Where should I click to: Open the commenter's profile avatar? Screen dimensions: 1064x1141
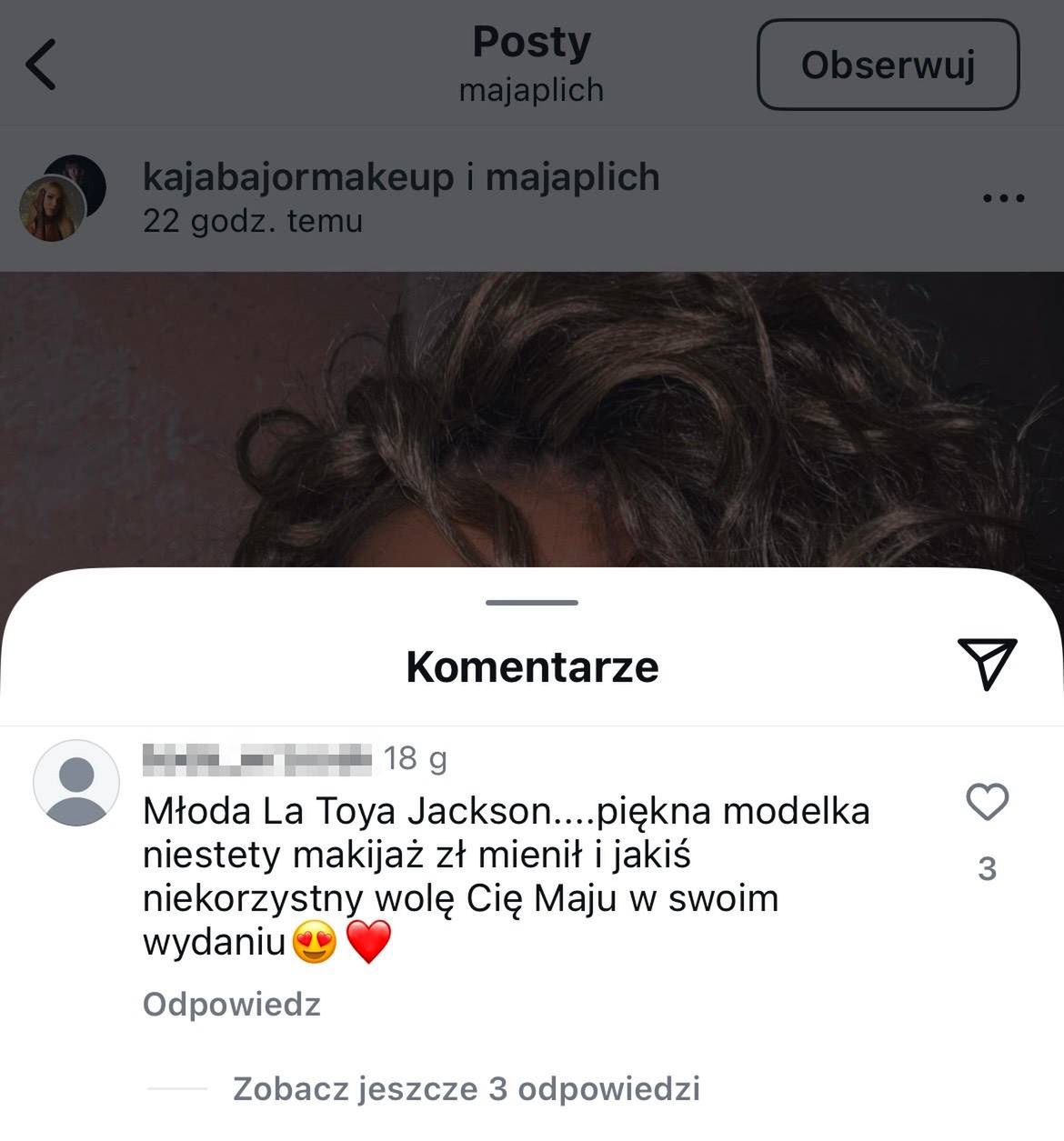76,783
